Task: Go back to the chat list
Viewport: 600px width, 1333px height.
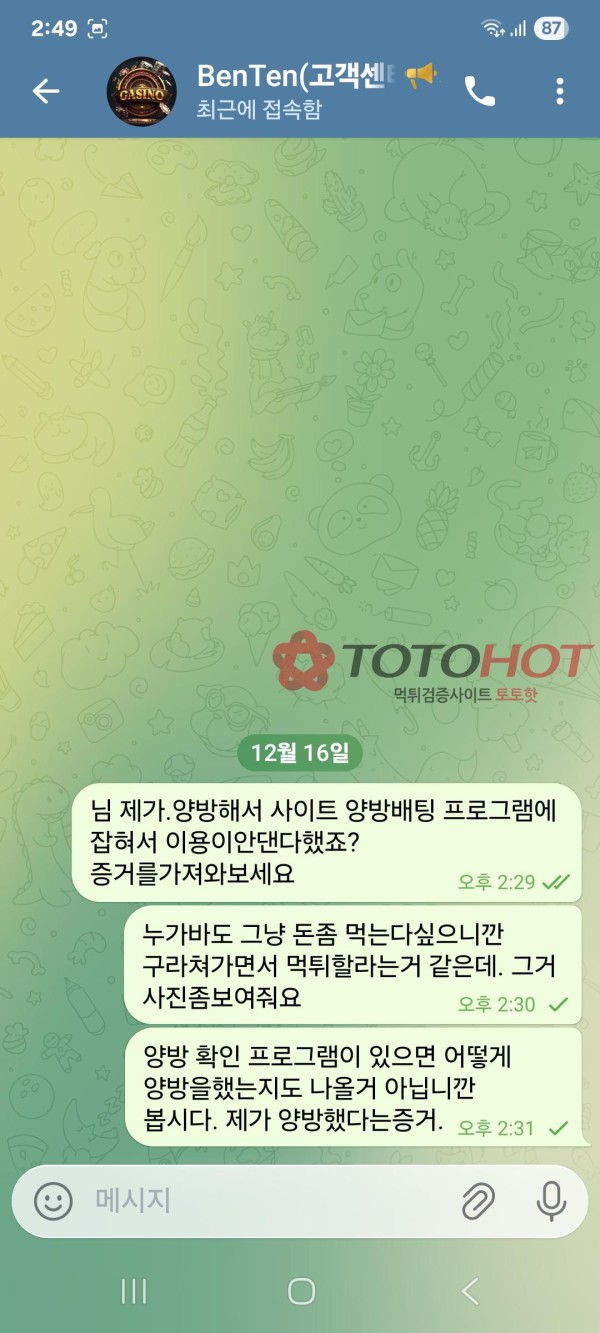Action: coord(46,91)
